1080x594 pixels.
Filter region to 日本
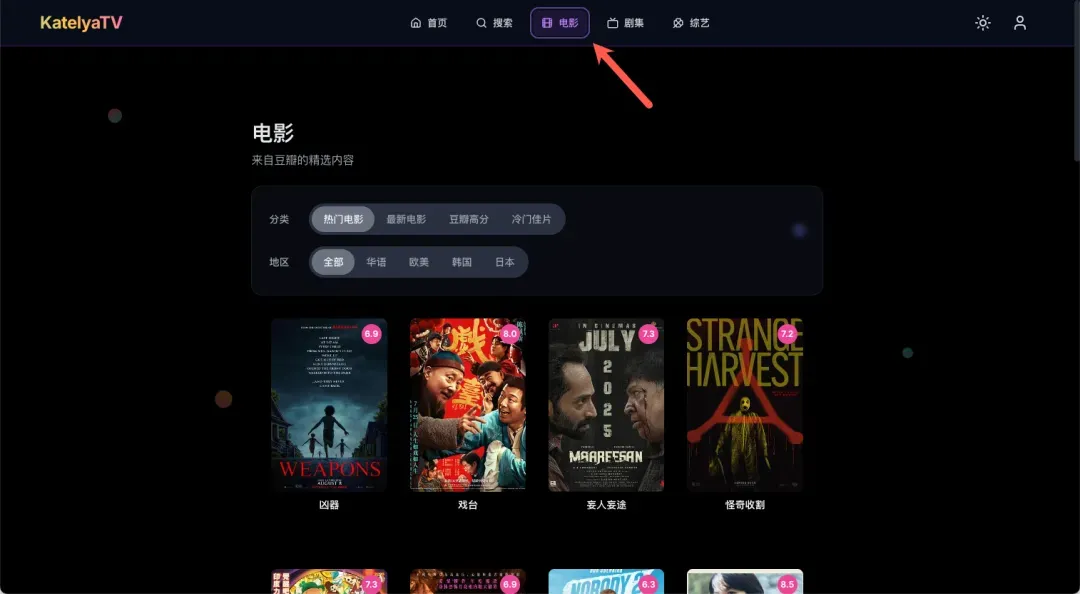pyautogui.click(x=504, y=262)
